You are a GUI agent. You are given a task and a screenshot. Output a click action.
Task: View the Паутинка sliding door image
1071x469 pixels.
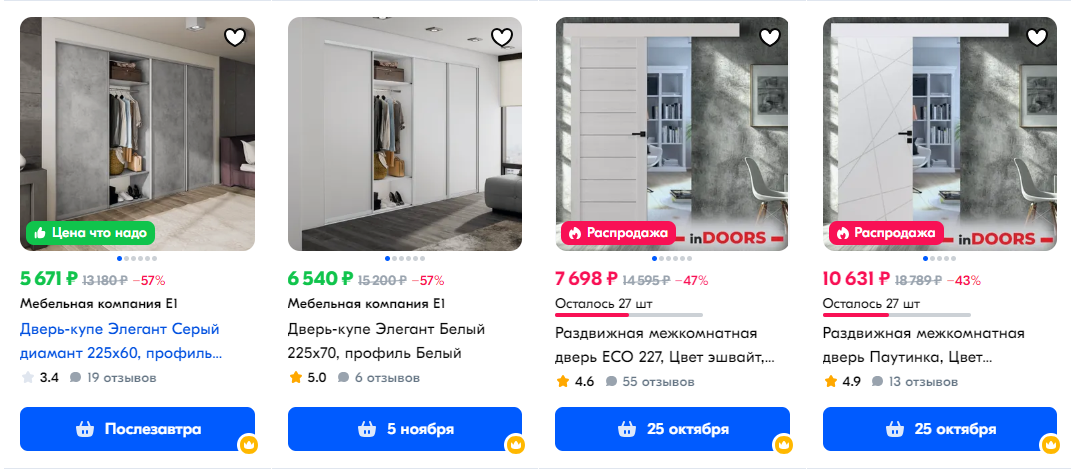tap(939, 120)
